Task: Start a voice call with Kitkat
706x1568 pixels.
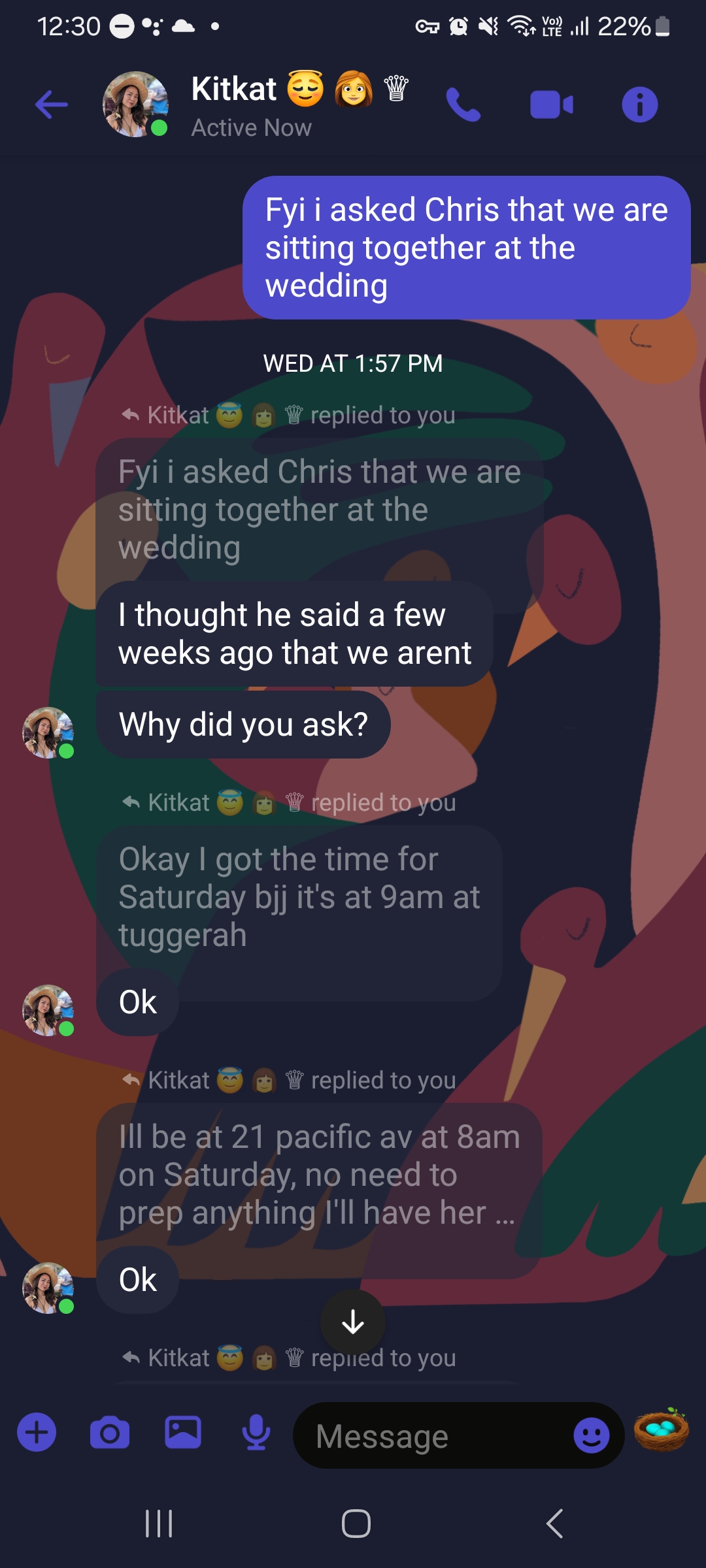Action: click(463, 105)
